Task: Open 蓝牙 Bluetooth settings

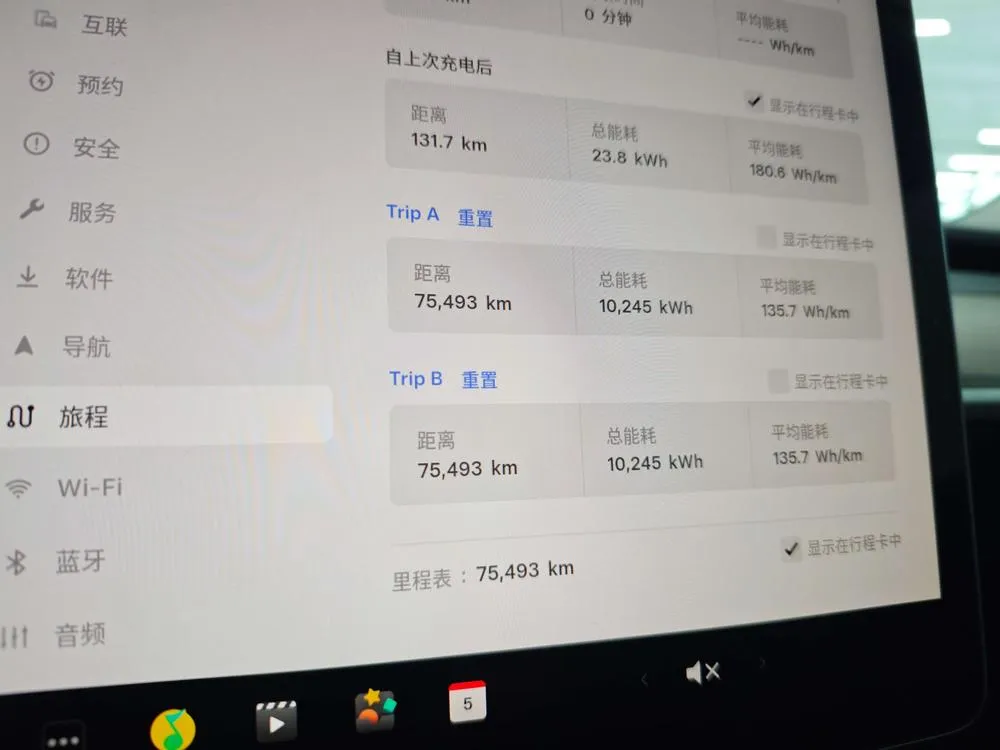Action: click(x=55, y=562)
